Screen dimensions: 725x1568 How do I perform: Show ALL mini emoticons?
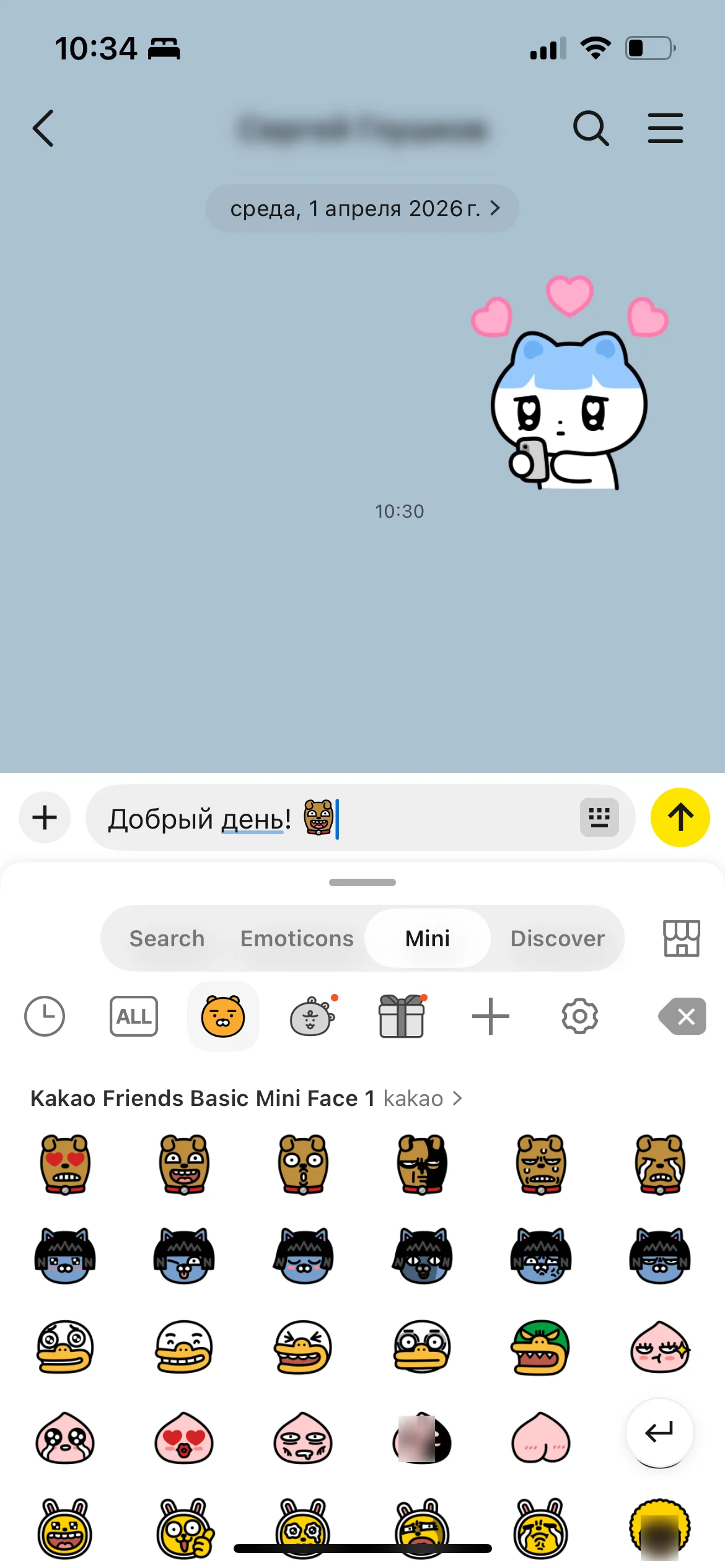[x=134, y=1016]
